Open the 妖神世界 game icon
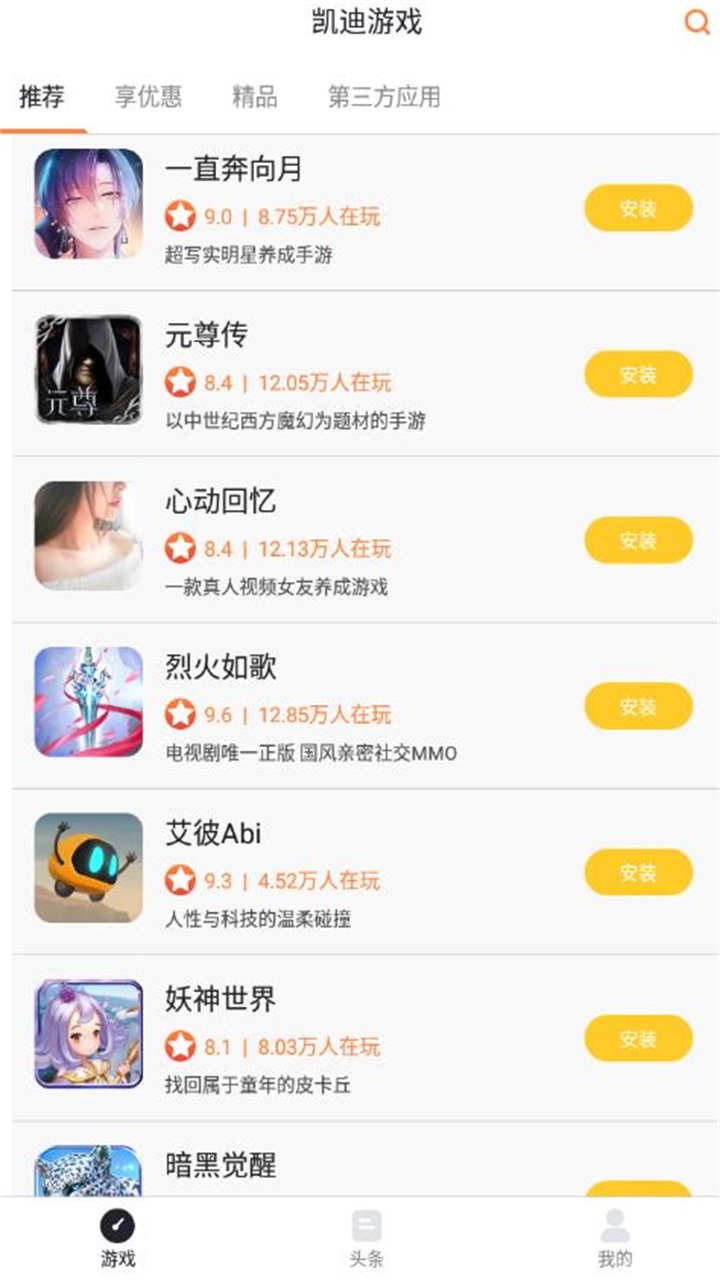Screen dimensions: 720x1280 coord(87,1035)
